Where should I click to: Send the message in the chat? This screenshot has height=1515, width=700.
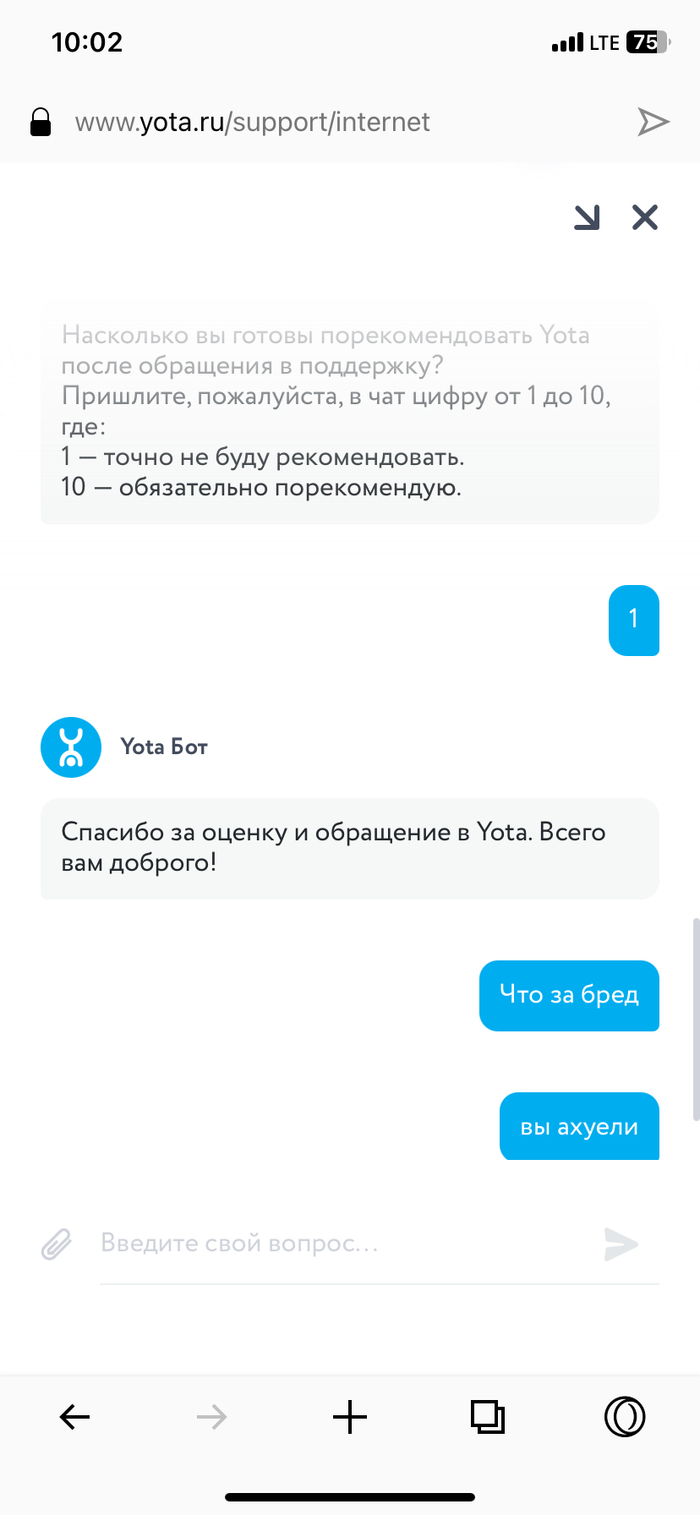tap(621, 1244)
